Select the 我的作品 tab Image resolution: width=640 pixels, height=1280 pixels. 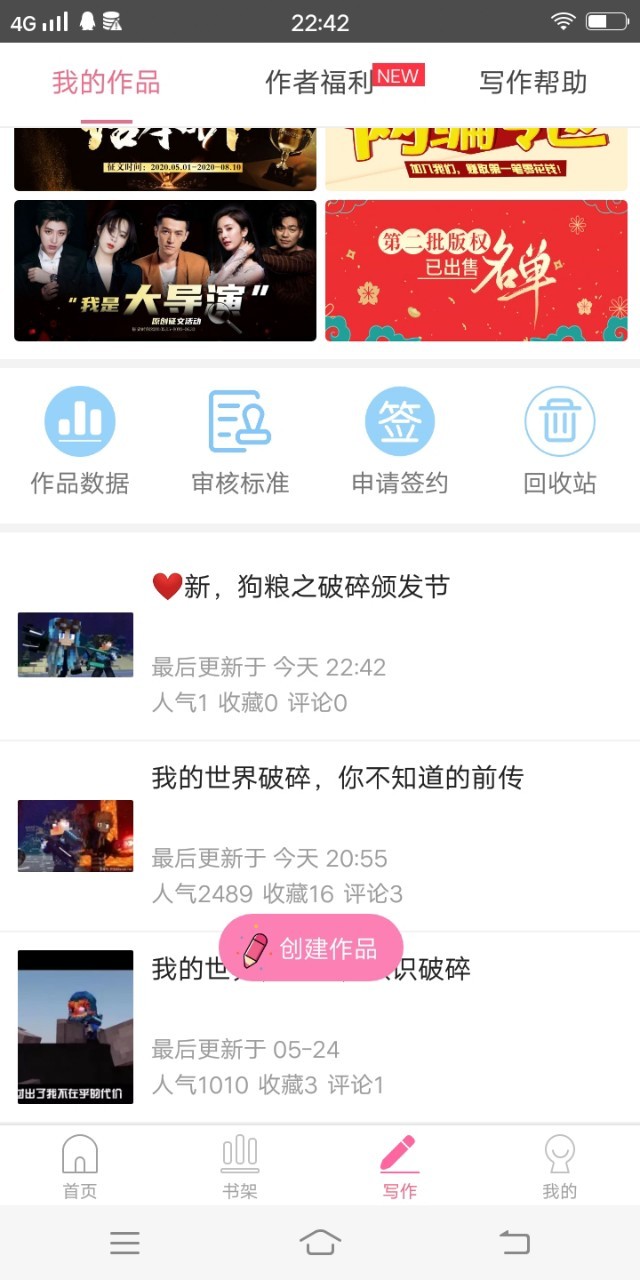106,83
